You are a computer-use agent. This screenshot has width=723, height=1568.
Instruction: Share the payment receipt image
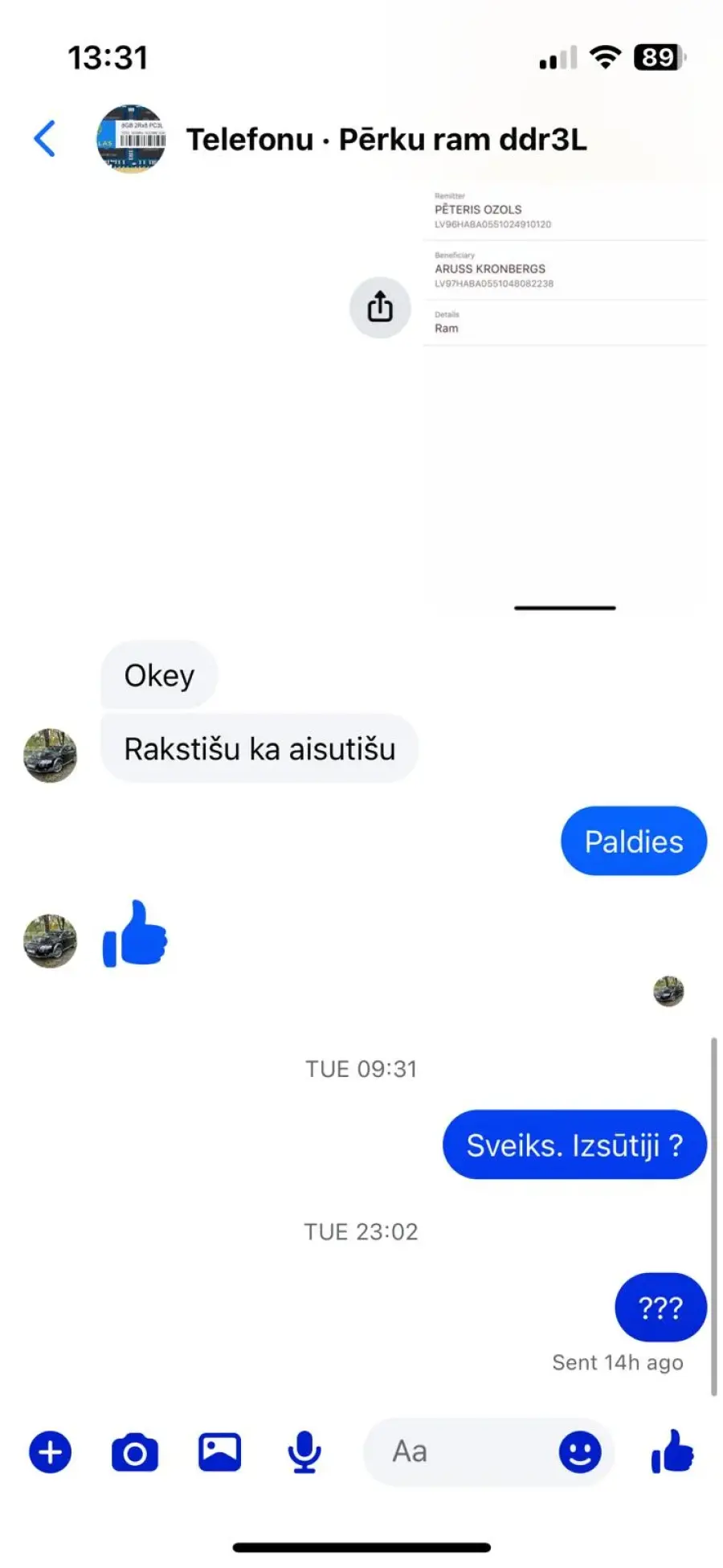coord(380,307)
